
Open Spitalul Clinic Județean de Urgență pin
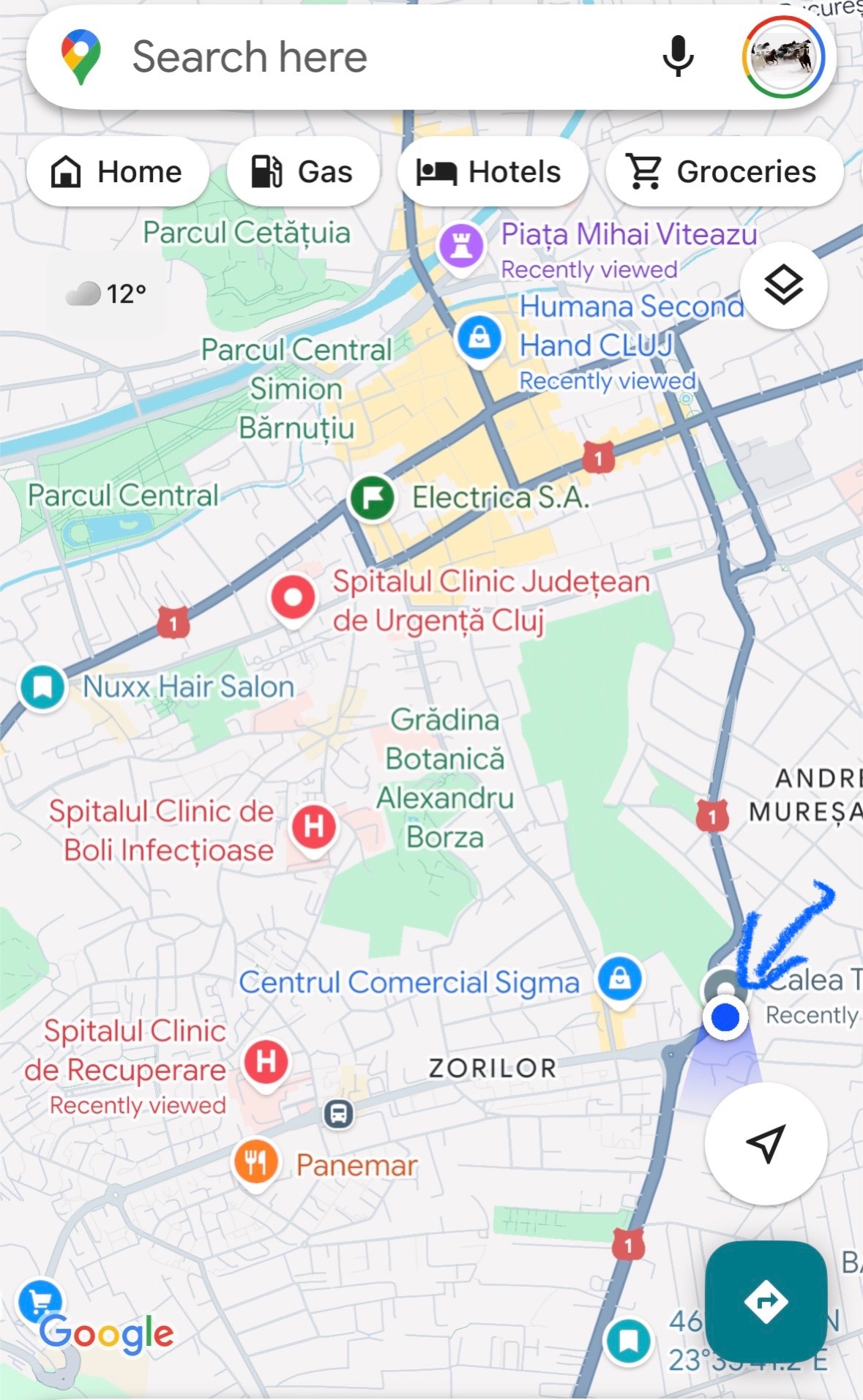(293, 598)
